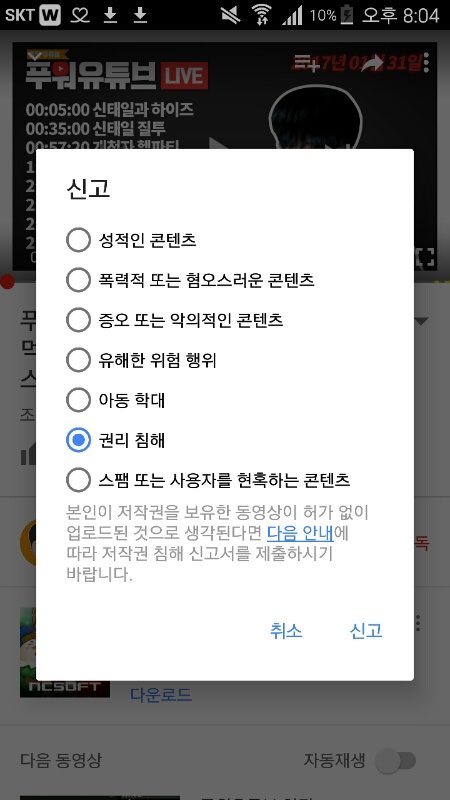Open the 다음 안내 copyright link

[301, 533]
